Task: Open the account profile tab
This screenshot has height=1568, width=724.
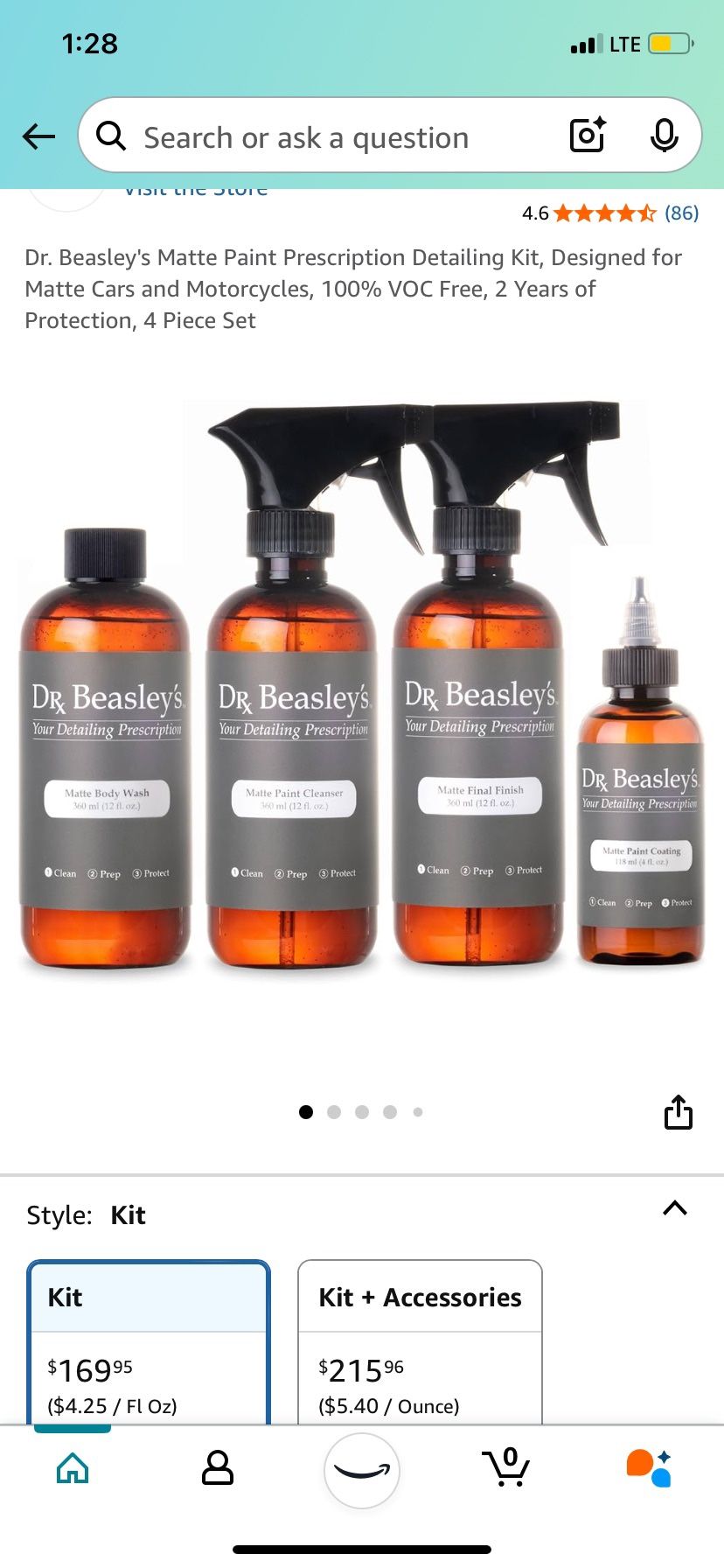Action: (x=217, y=1468)
